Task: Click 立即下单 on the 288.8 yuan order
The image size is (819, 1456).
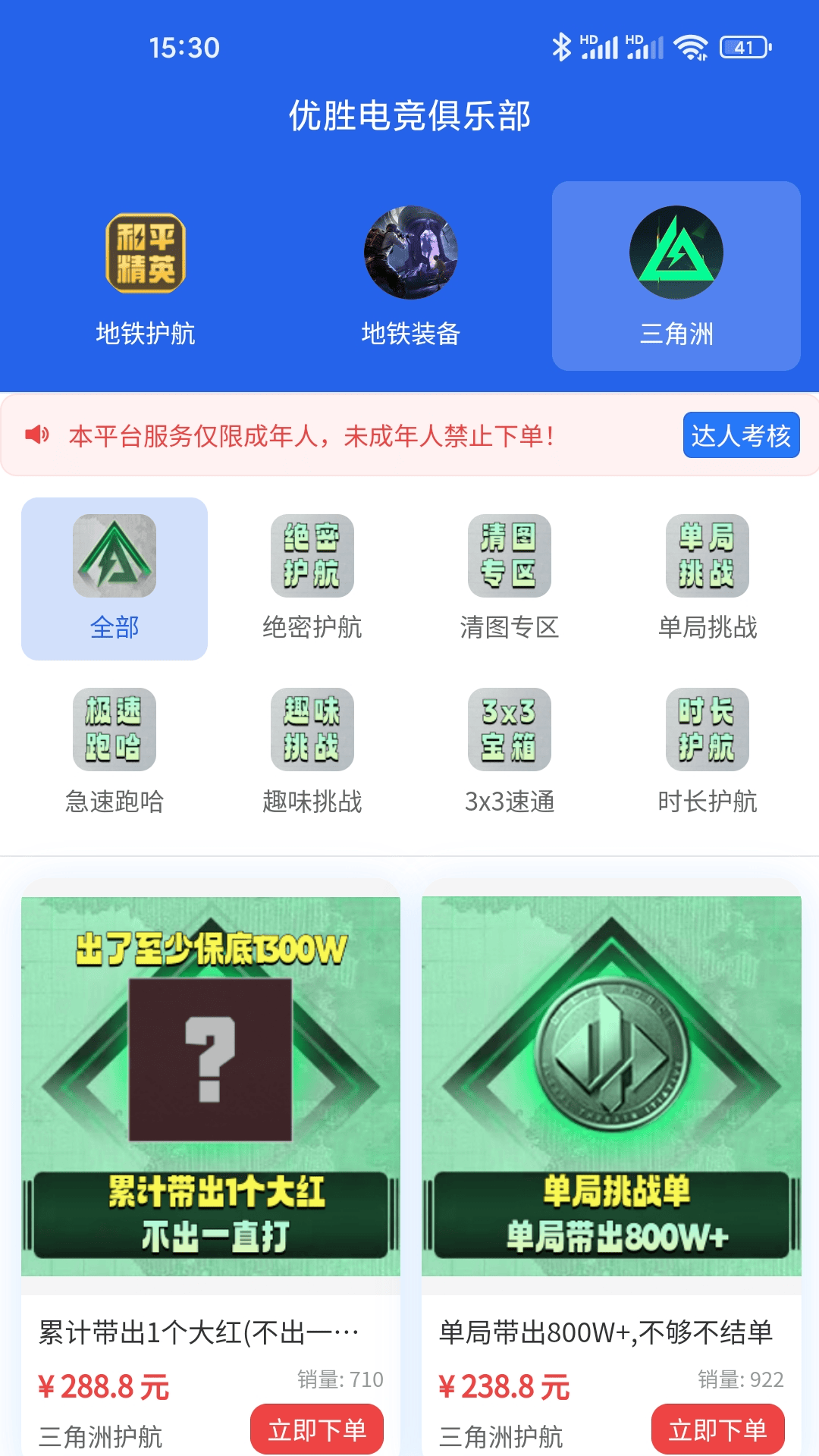Action: pos(317,1429)
